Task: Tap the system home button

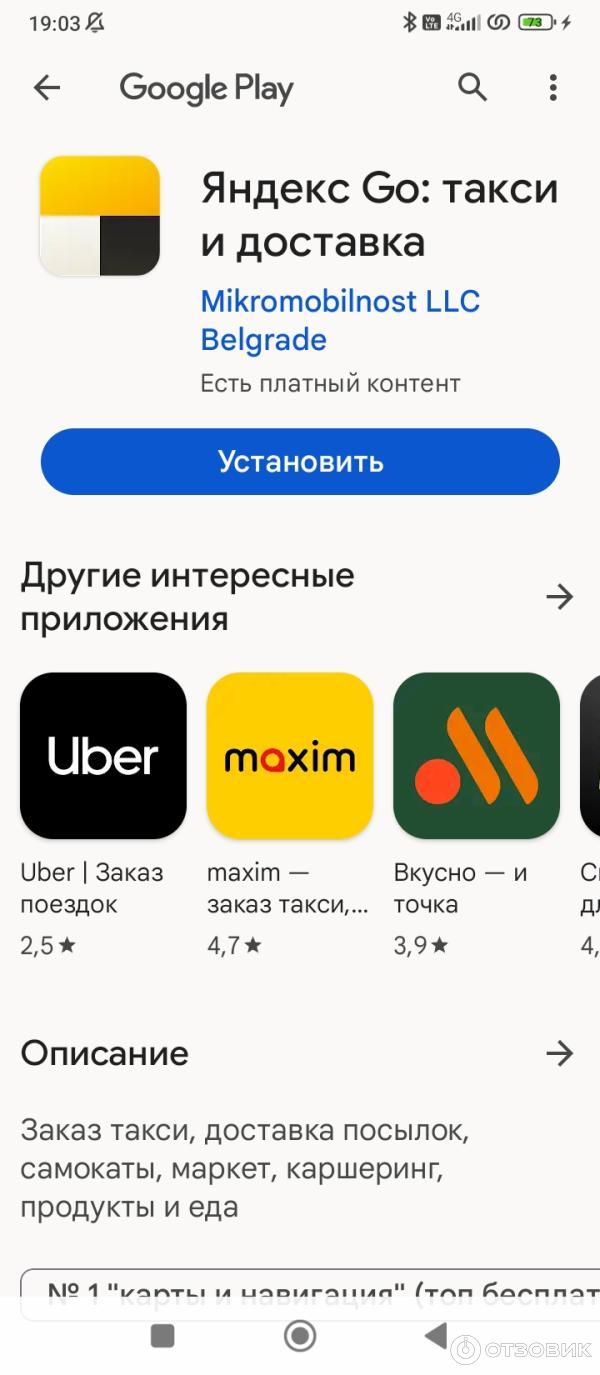Action: point(300,1335)
